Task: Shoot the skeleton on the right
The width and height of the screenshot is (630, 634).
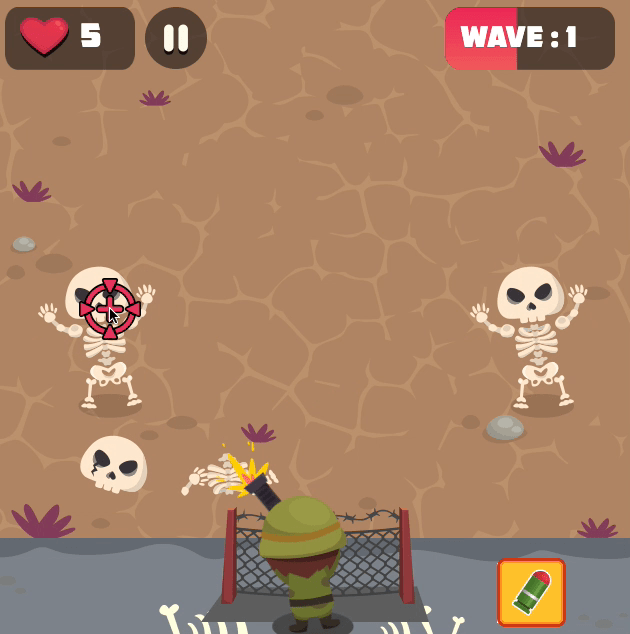Action: click(x=534, y=330)
